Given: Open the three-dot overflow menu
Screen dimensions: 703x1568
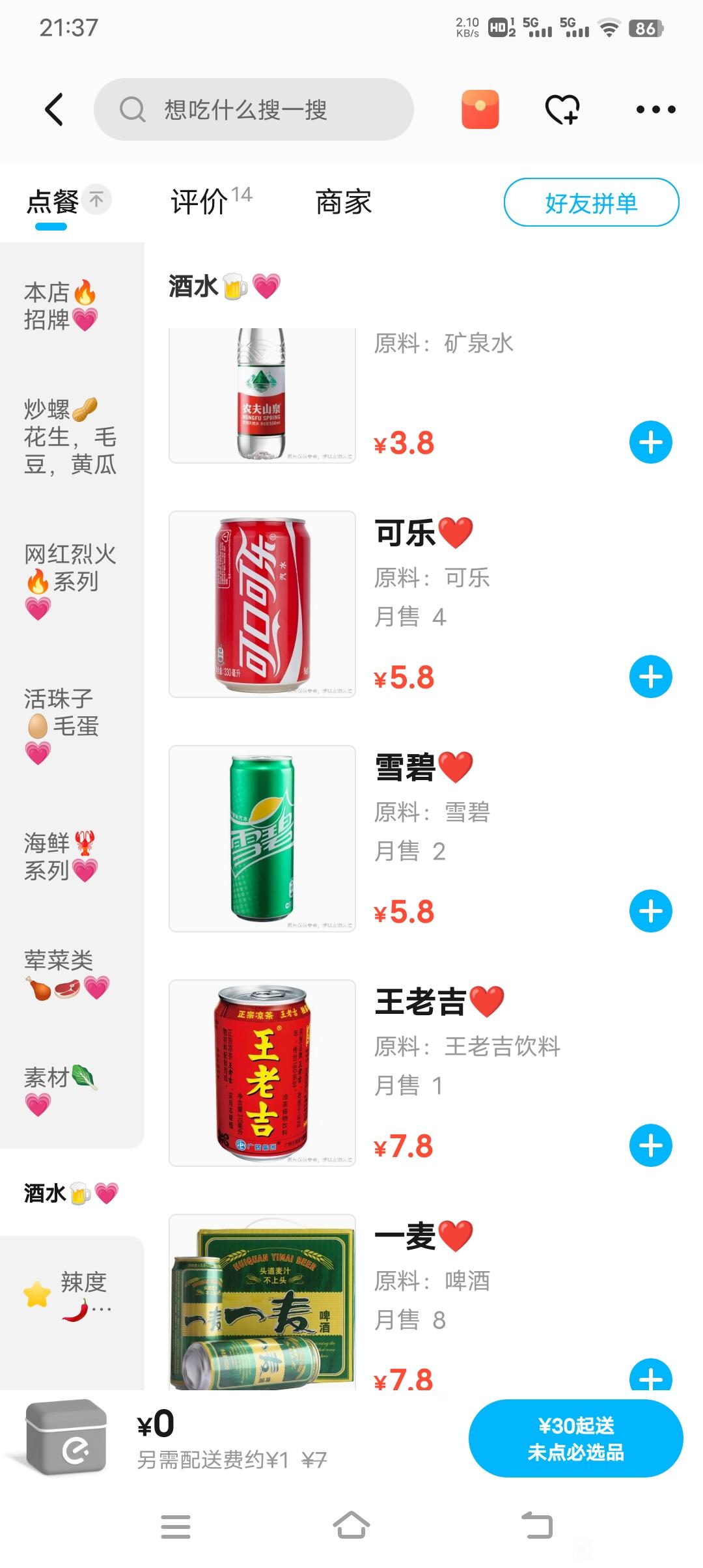Looking at the screenshot, I should point(655,109).
